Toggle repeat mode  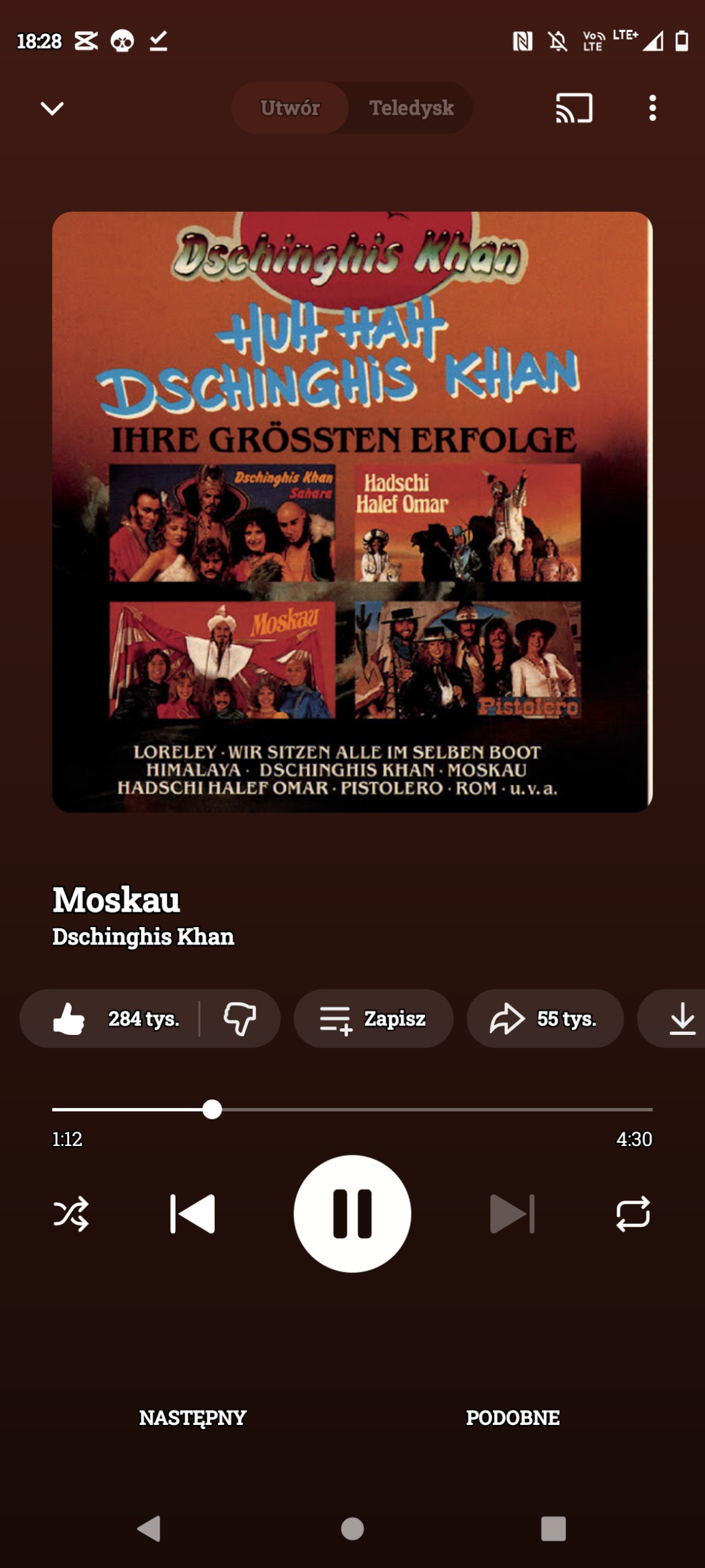pos(633,1214)
